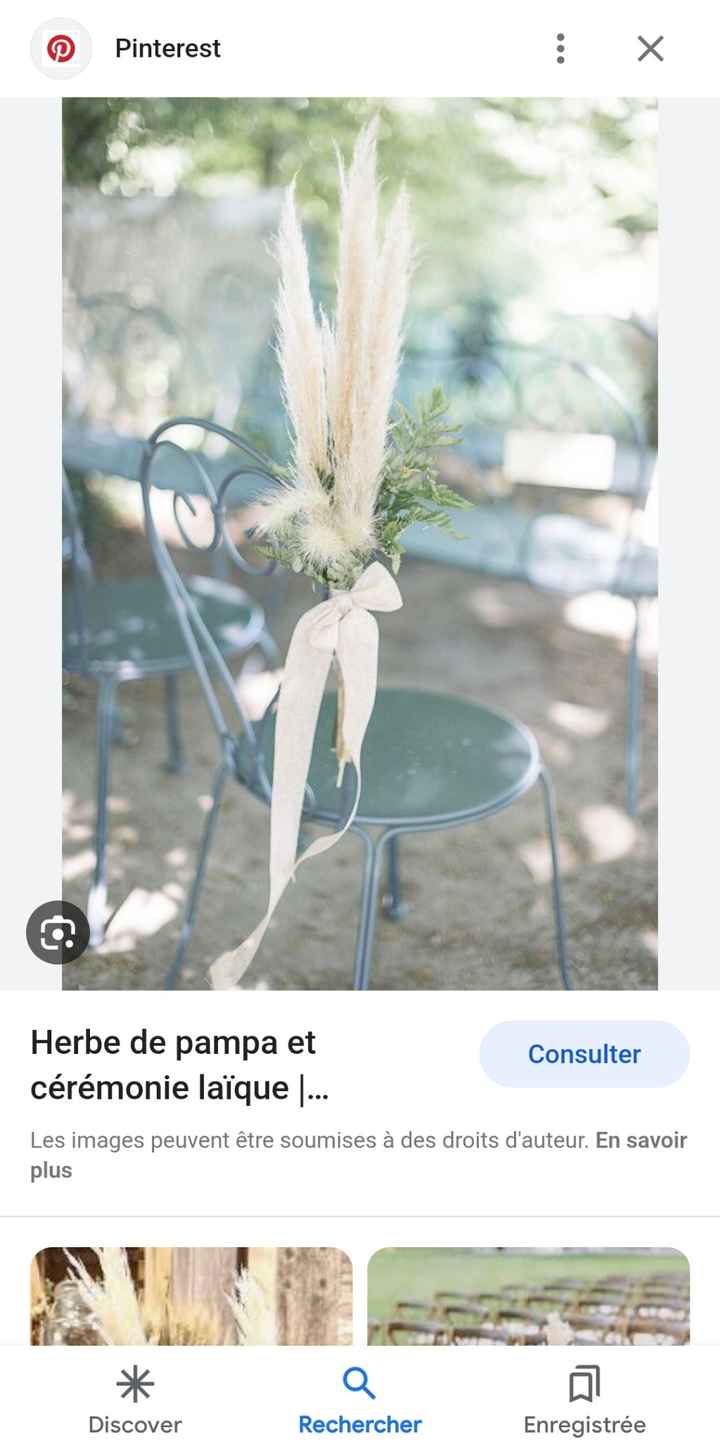This screenshot has width=720, height=1451.
Task: Click the copyright notice text
Action: [x=300, y=1139]
